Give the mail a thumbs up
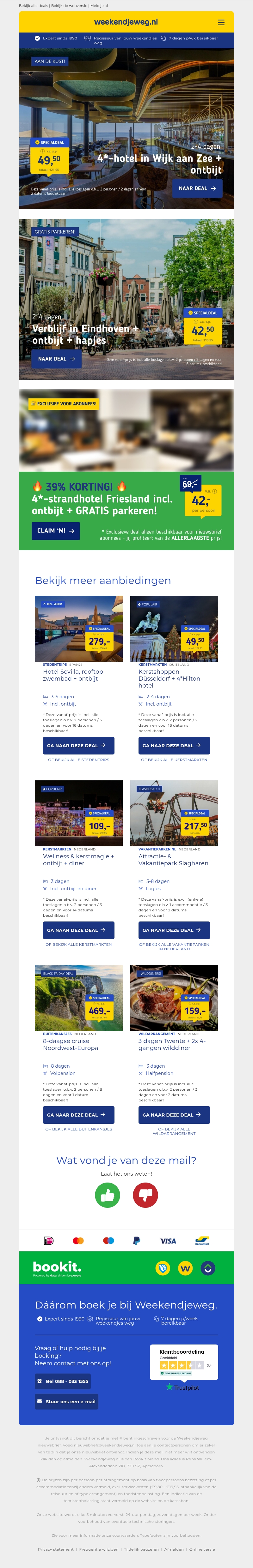This screenshot has width=253, height=1568. [x=107, y=1195]
